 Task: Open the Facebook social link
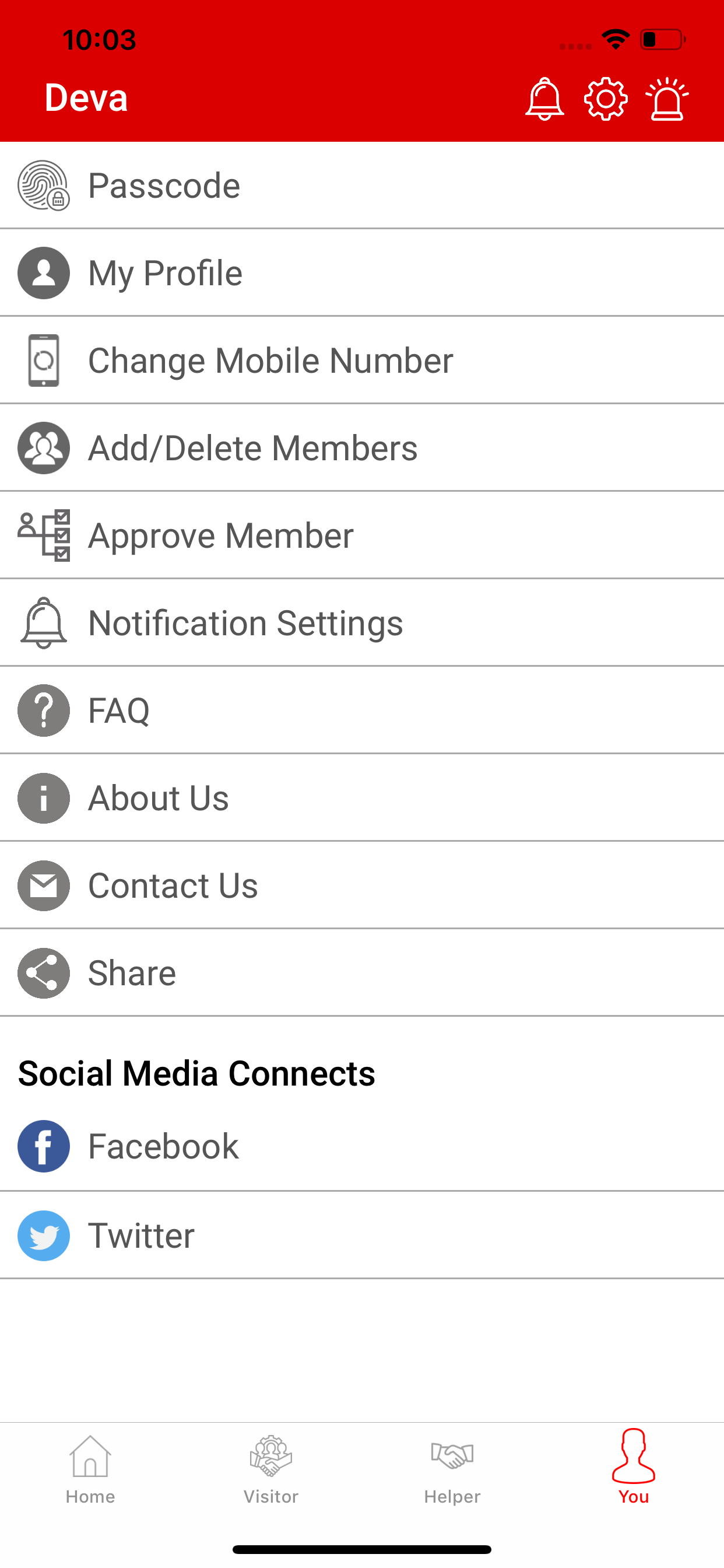[362, 1147]
